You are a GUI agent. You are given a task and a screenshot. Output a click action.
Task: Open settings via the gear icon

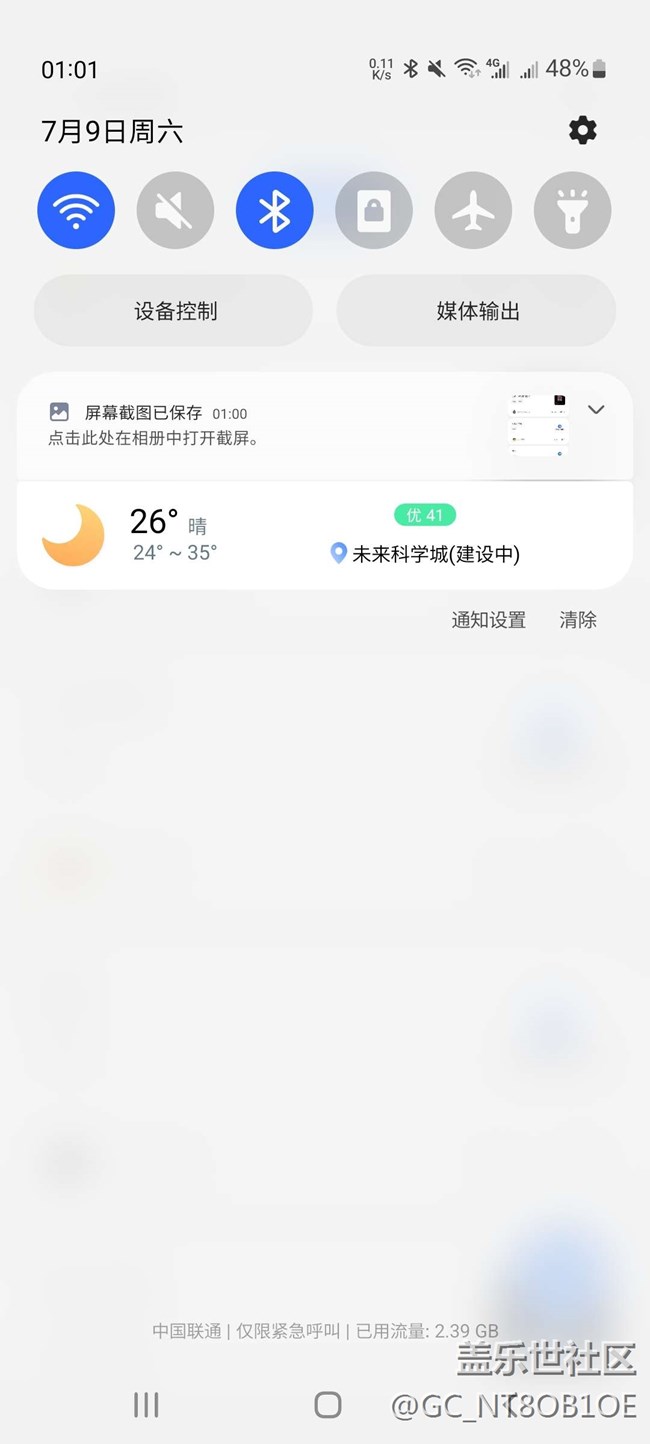click(x=582, y=130)
